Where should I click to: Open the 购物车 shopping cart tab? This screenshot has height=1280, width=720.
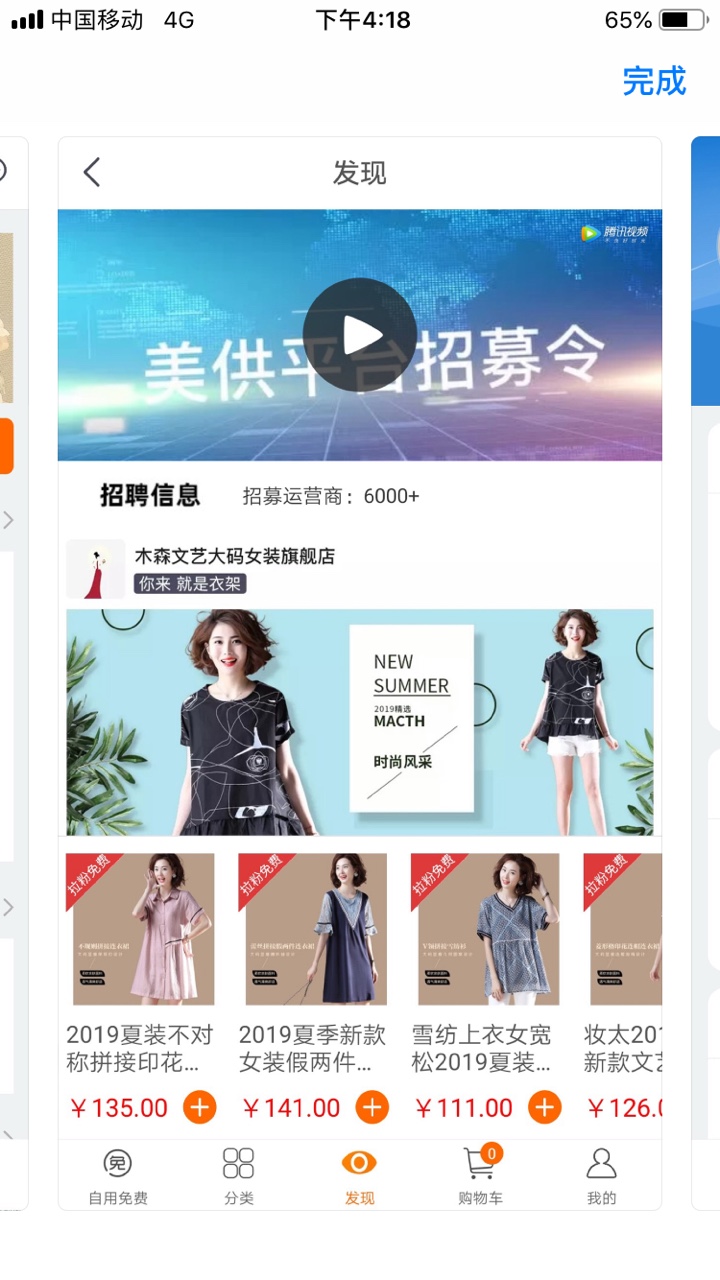tap(480, 1175)
